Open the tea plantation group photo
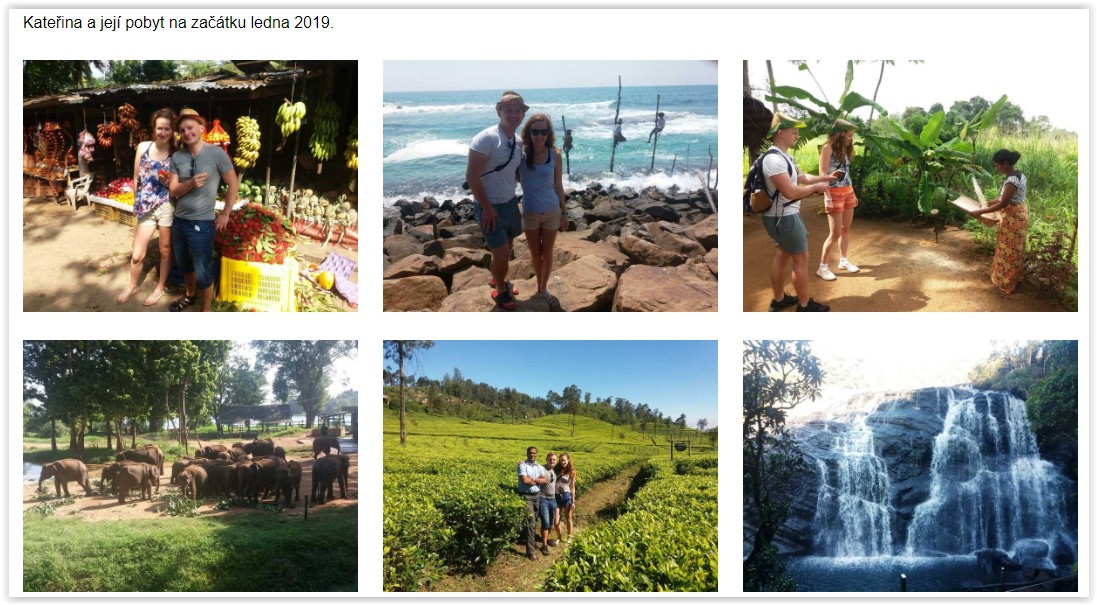This screenshot has width=1097, height=605. (550, 466)
